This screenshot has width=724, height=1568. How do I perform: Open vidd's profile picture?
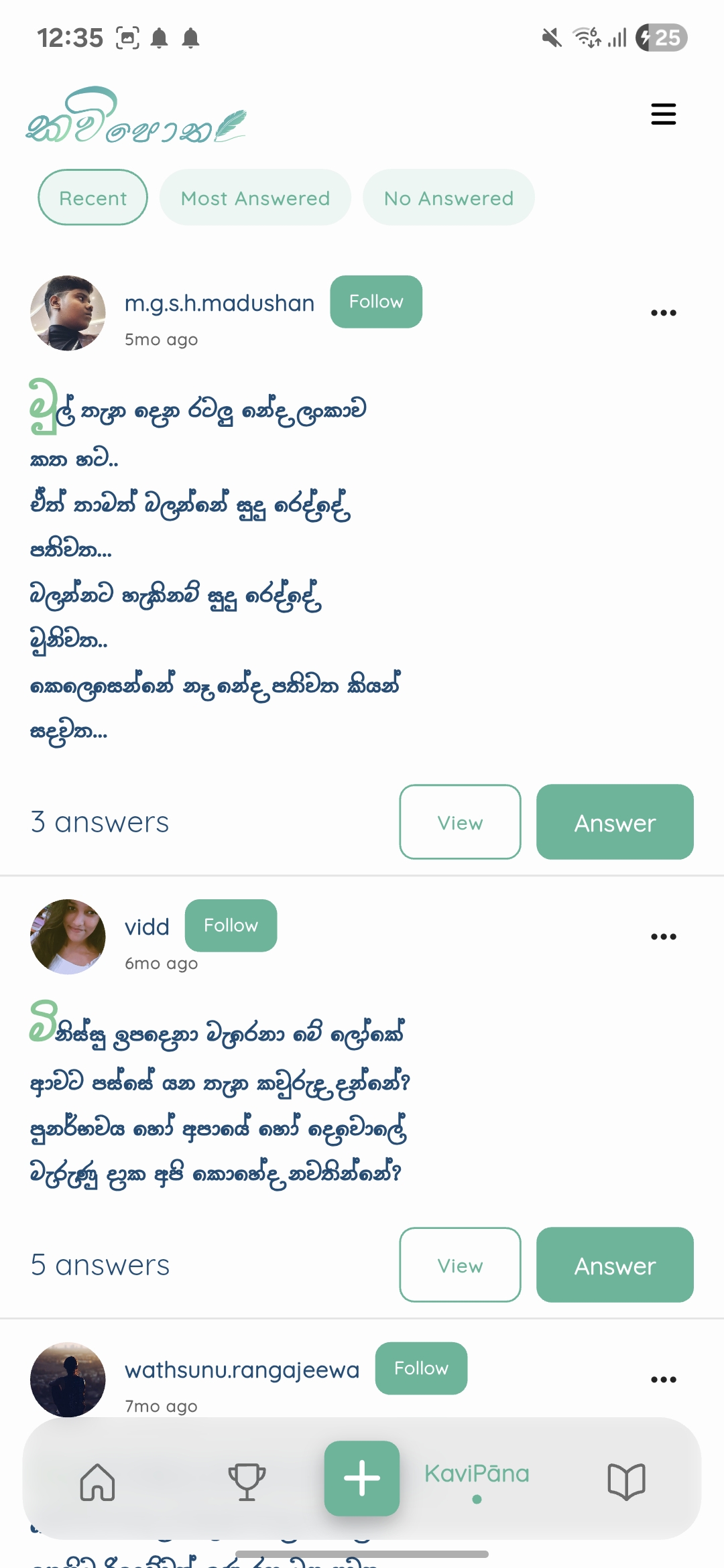tap(68, 937)
